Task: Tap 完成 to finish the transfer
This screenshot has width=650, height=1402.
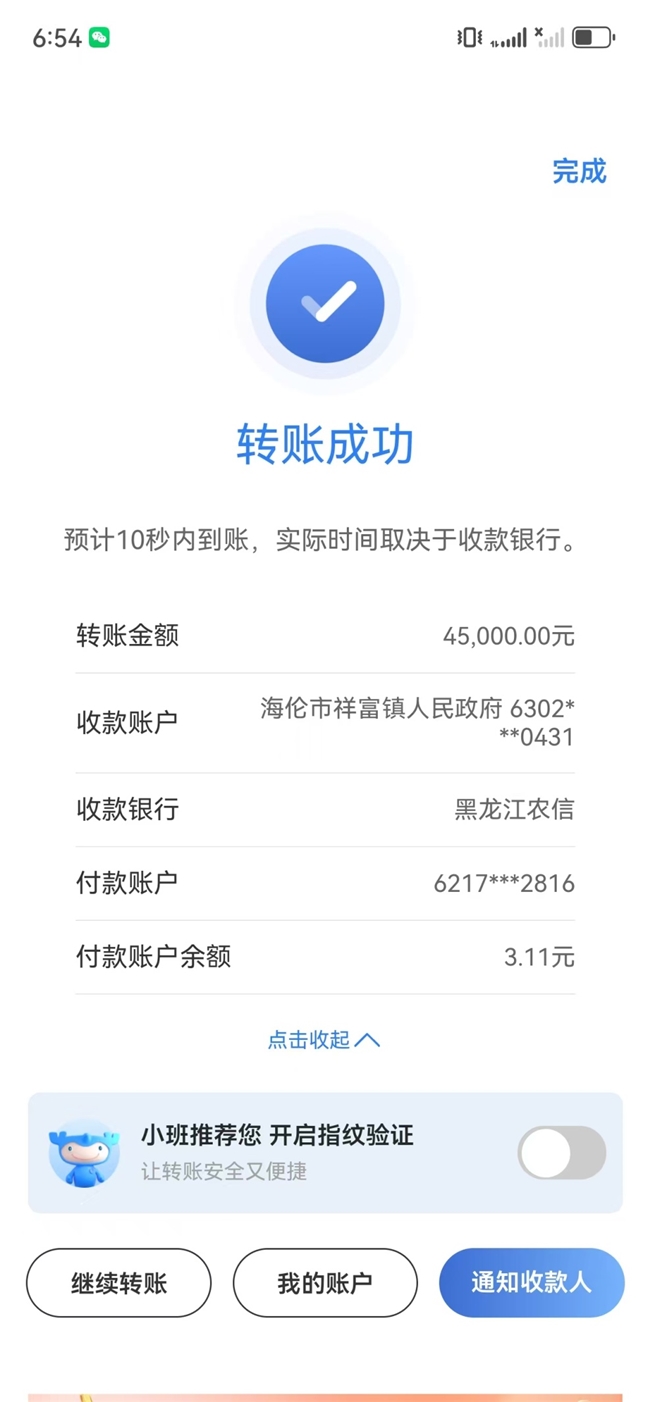Action: point(579,171)
